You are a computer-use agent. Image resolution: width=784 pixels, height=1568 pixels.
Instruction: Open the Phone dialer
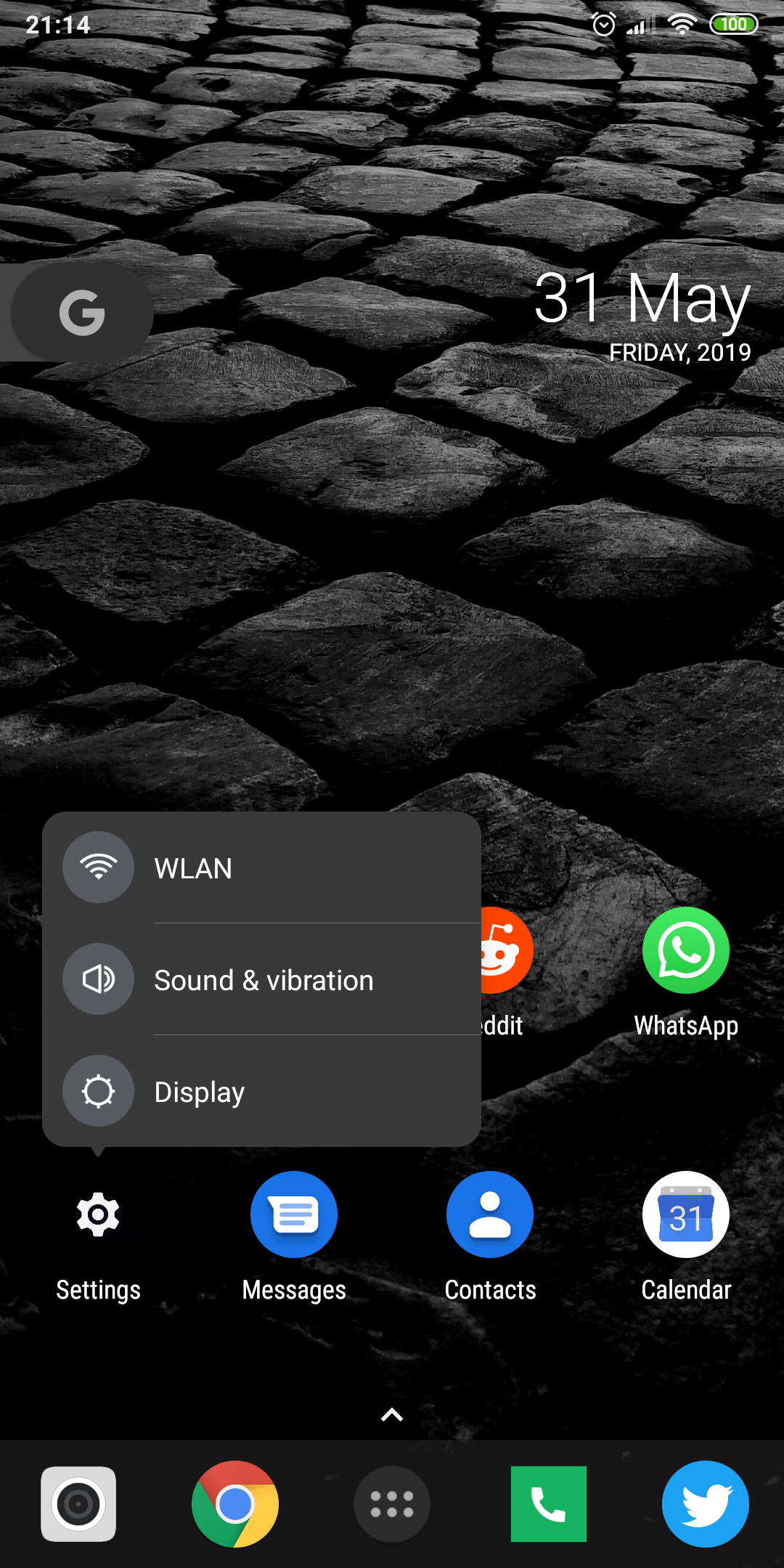[x=549, y=1503]
